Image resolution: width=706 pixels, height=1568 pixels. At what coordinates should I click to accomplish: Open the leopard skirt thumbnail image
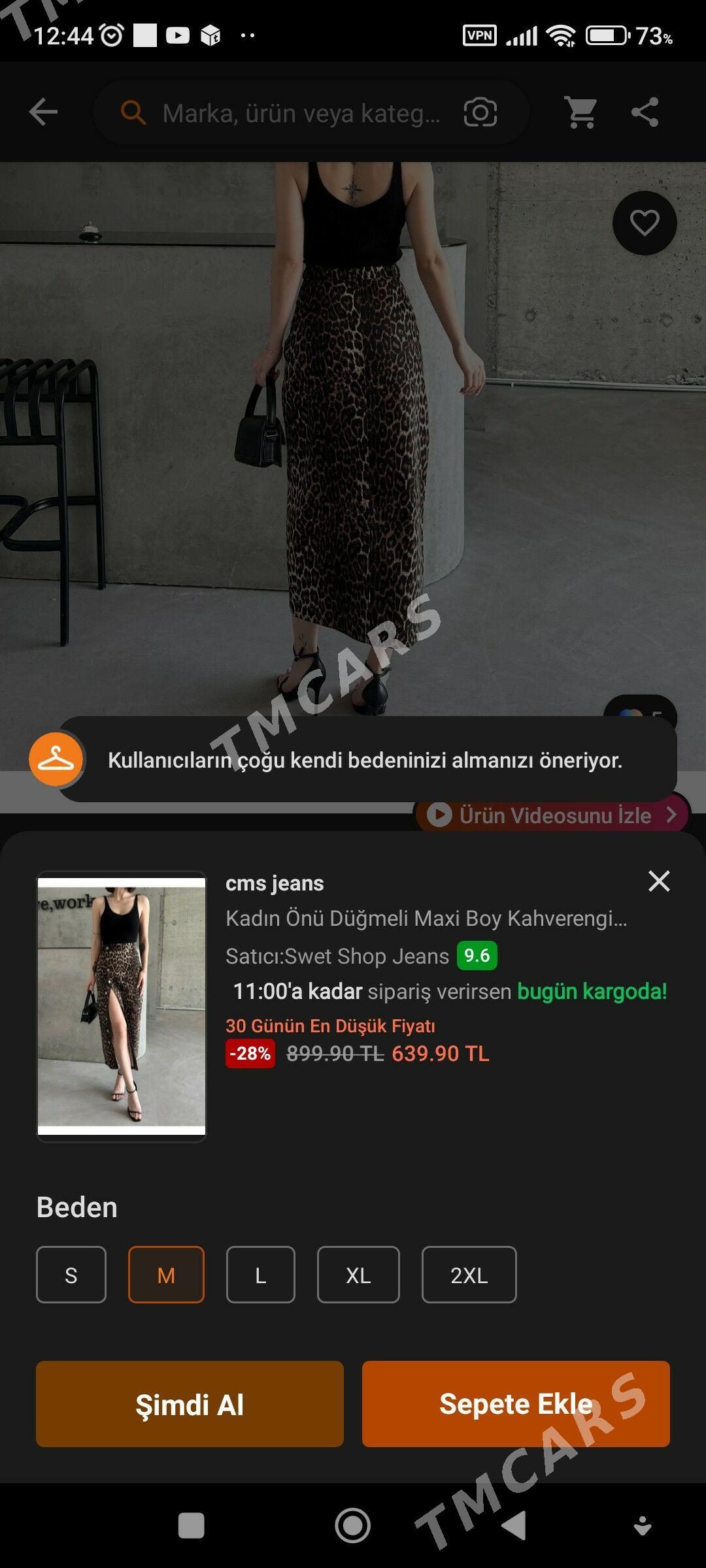click(x=122, y=1006)
